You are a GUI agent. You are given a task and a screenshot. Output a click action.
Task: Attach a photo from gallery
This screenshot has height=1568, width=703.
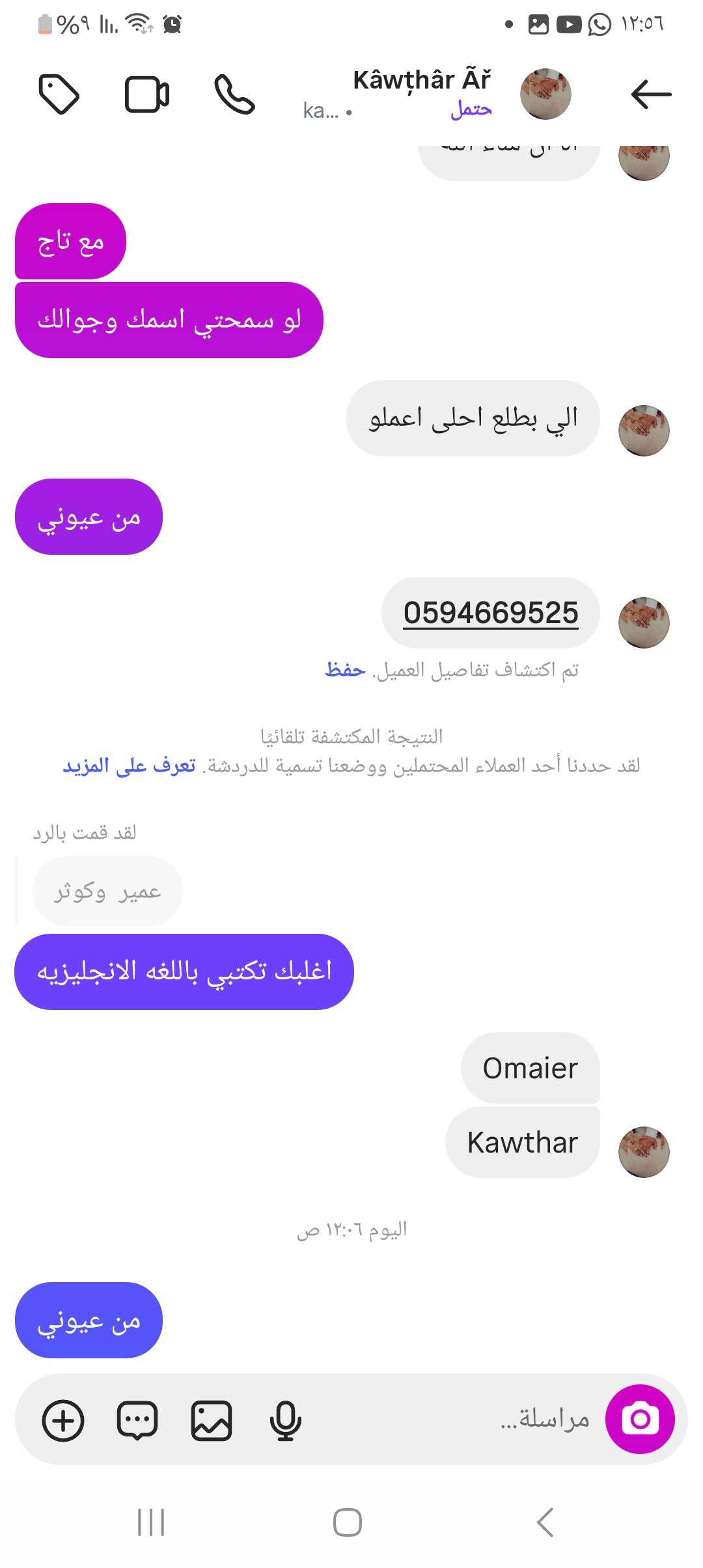click(212, 1420)
